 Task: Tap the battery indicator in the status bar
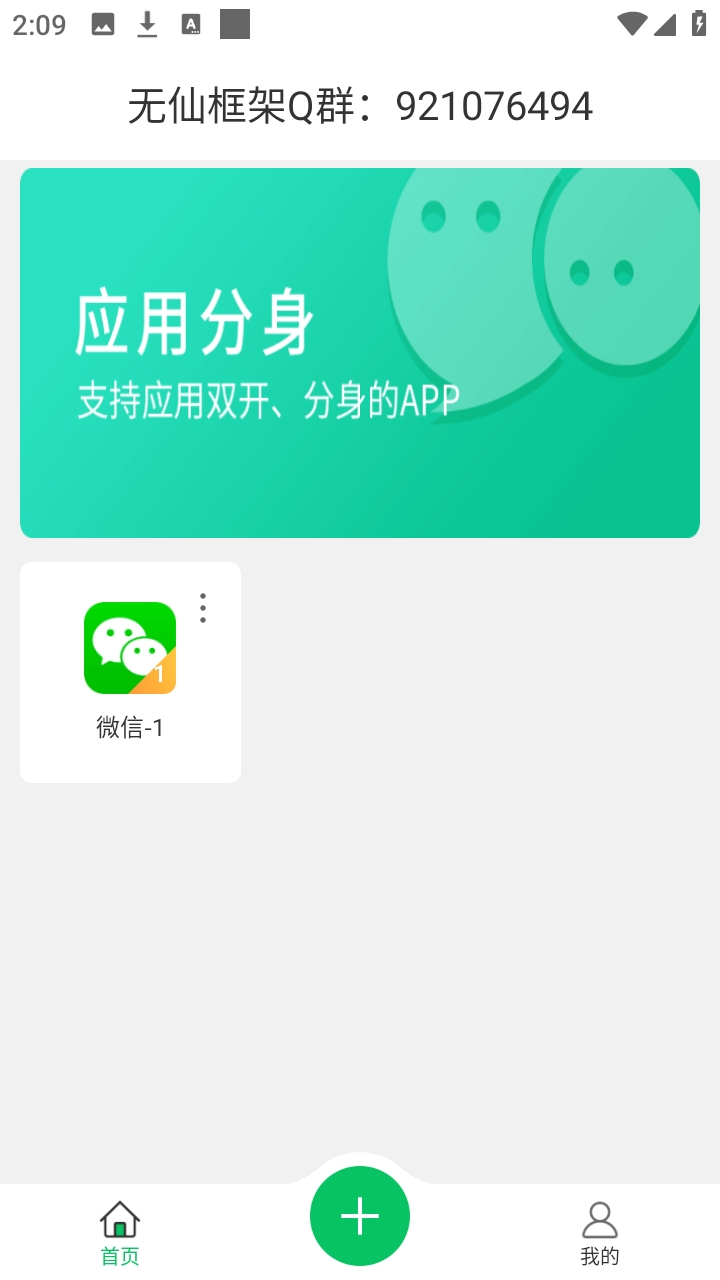tap(699, 22)
